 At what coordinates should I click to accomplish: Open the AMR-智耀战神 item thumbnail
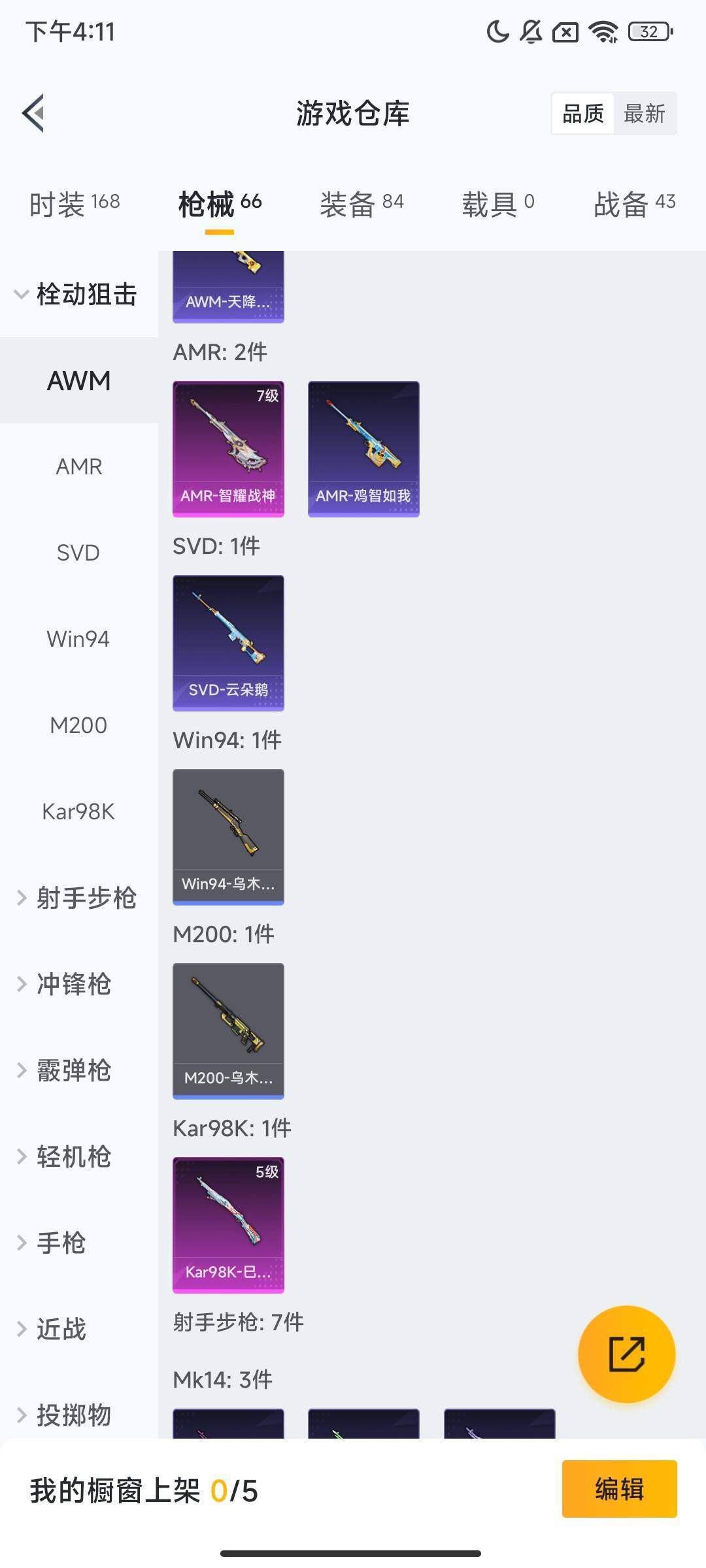(228, 448)
